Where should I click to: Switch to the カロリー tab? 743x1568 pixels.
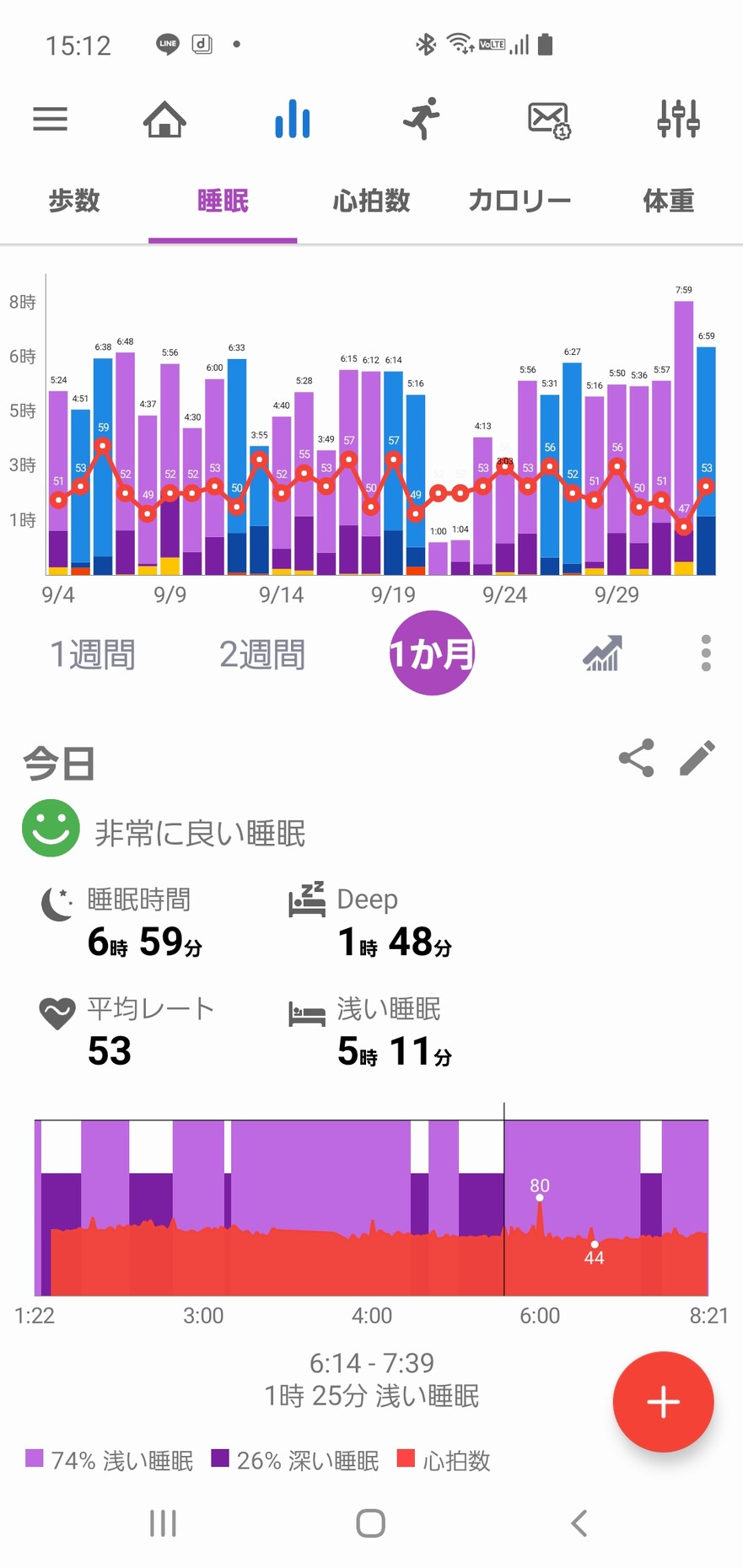520,201
